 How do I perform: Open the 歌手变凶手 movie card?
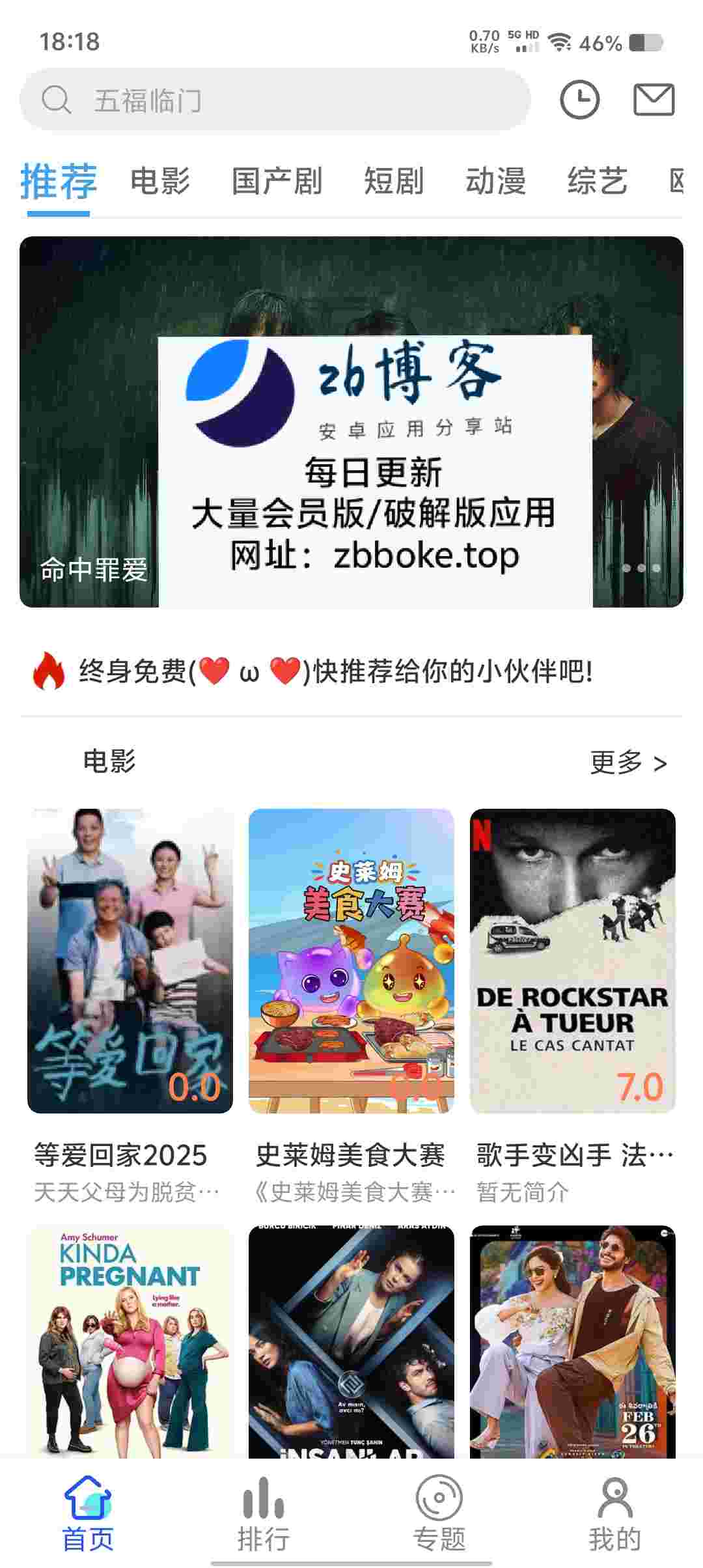(x=573, y=960)
